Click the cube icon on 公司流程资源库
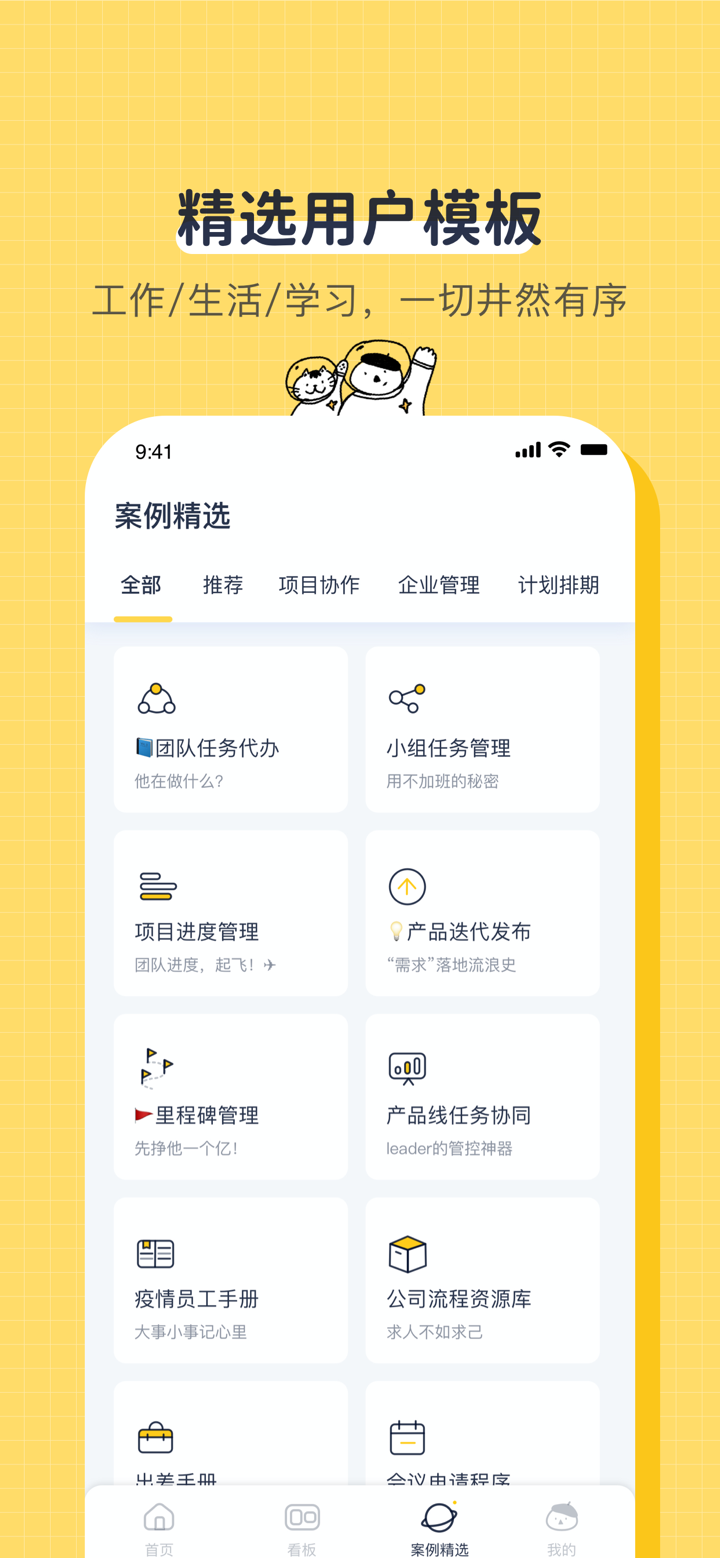Image resolution: width=720 pixels, height=1558 pixels. coord(406,1252)
